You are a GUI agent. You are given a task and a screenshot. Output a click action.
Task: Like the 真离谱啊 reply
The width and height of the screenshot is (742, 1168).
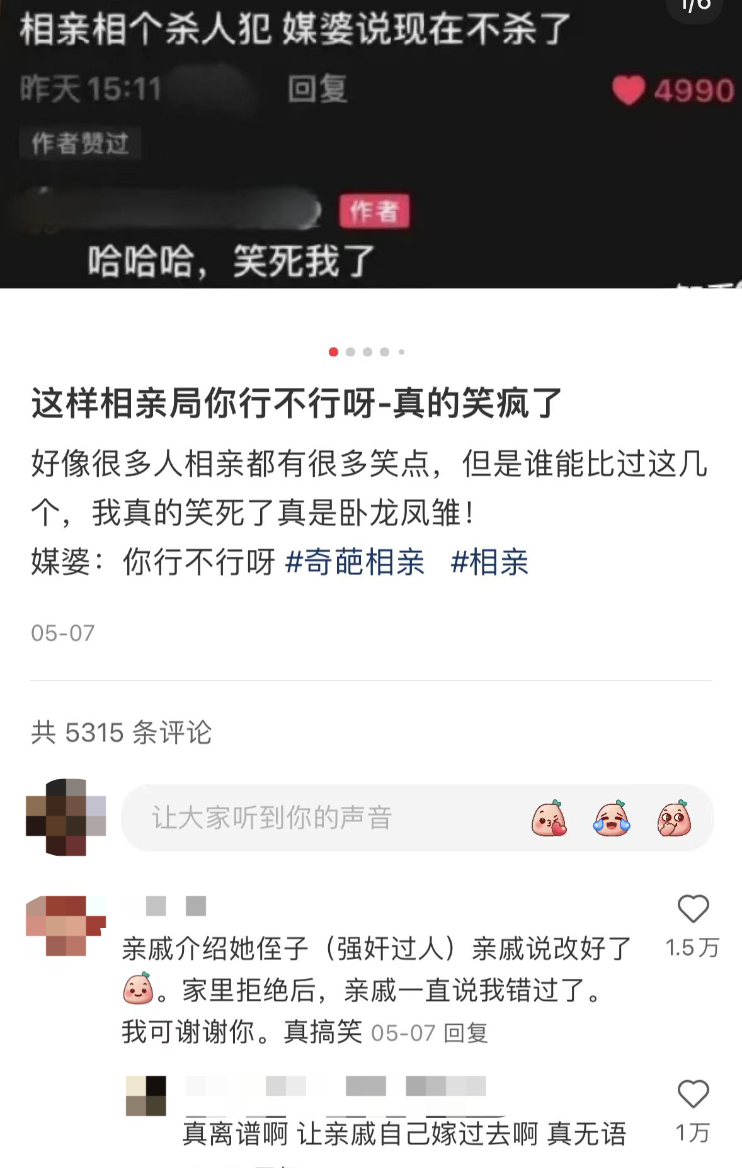(x=693, y=1094)
